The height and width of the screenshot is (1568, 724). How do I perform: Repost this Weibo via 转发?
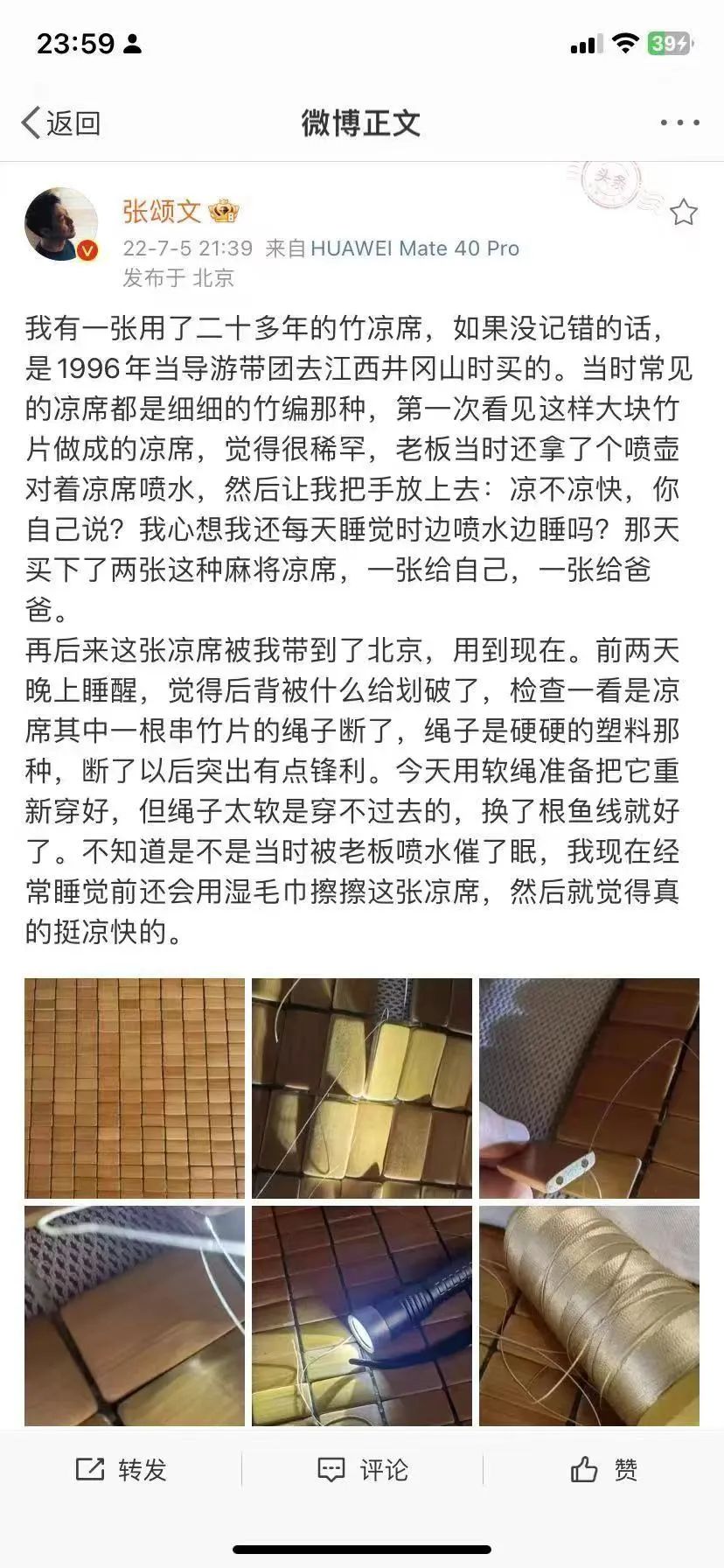(x=122, y=1469)
